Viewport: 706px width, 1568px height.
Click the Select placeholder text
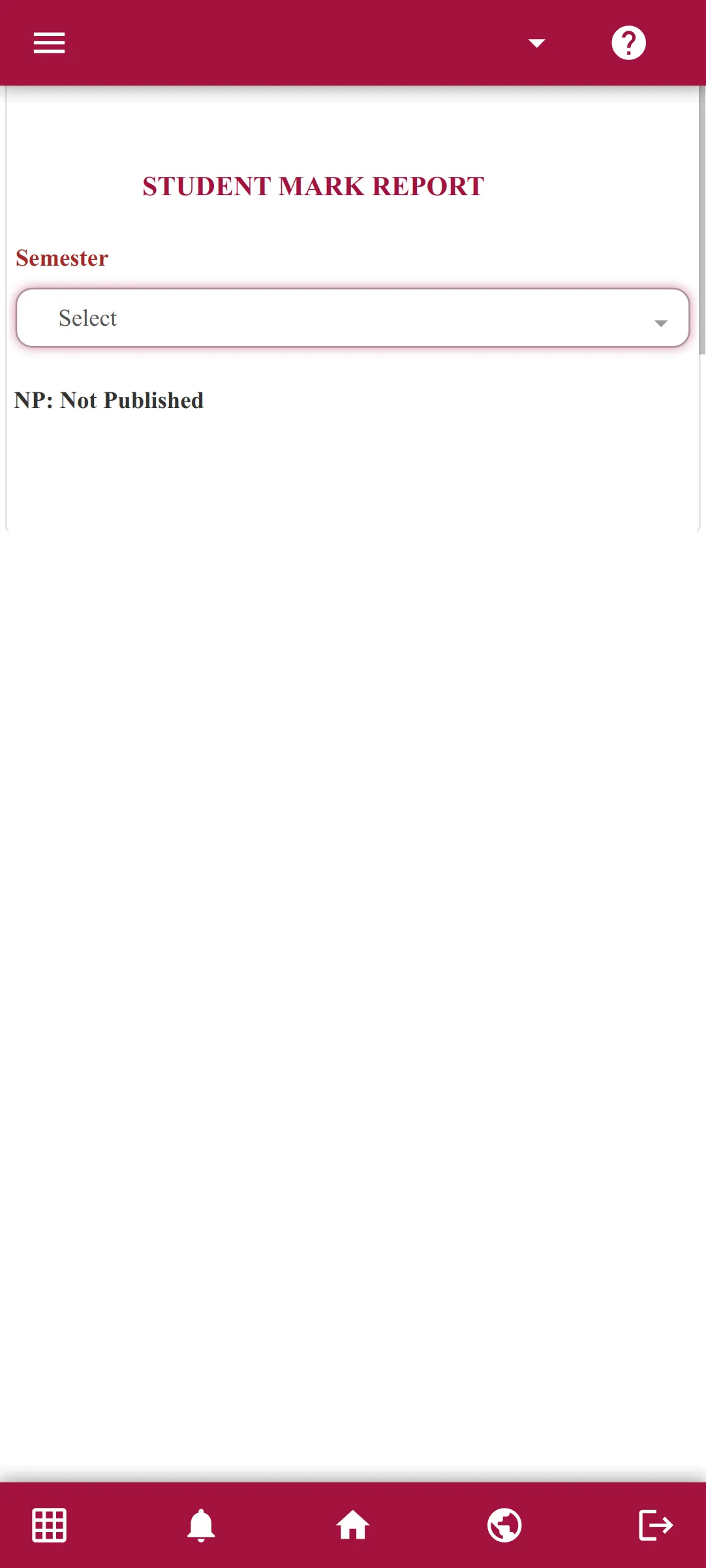tap(87, 318)
